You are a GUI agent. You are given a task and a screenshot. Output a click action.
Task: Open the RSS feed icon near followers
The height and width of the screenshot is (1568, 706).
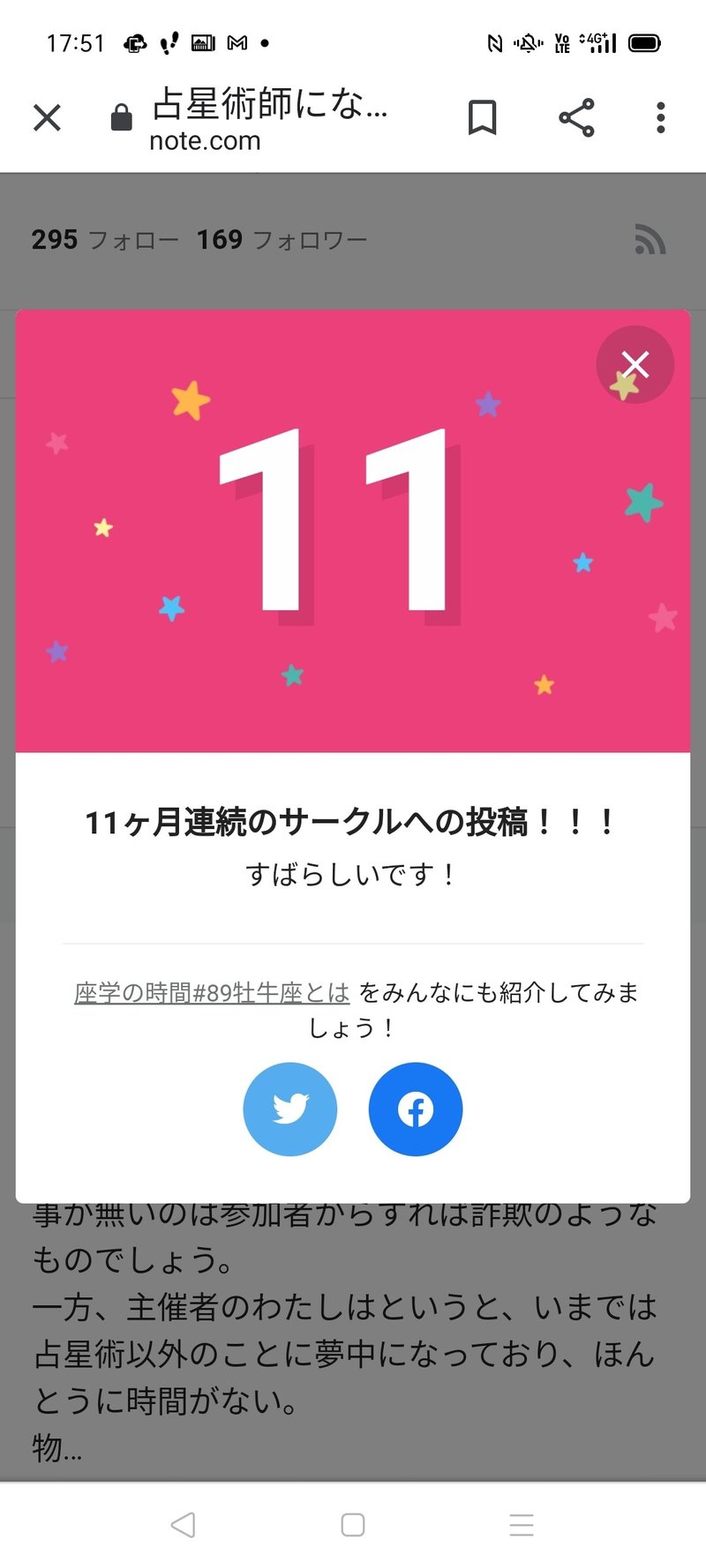click(x=650, y=239)
